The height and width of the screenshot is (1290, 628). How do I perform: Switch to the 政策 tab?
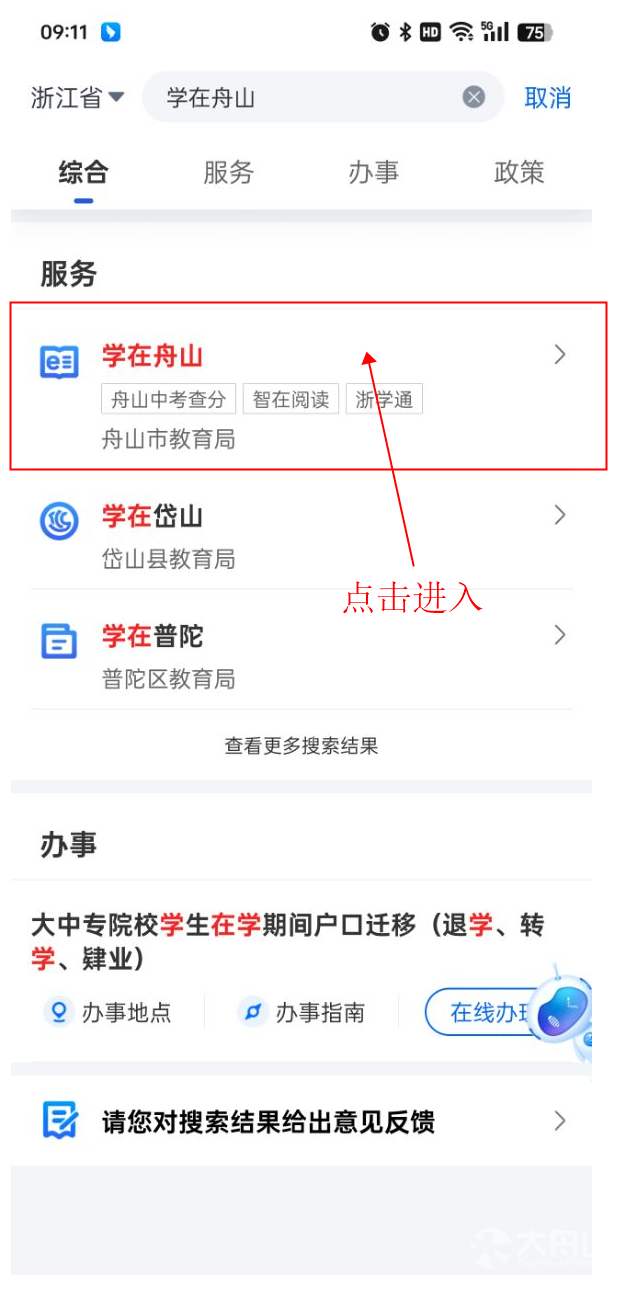pyautogui.click(x=519, y=173)
